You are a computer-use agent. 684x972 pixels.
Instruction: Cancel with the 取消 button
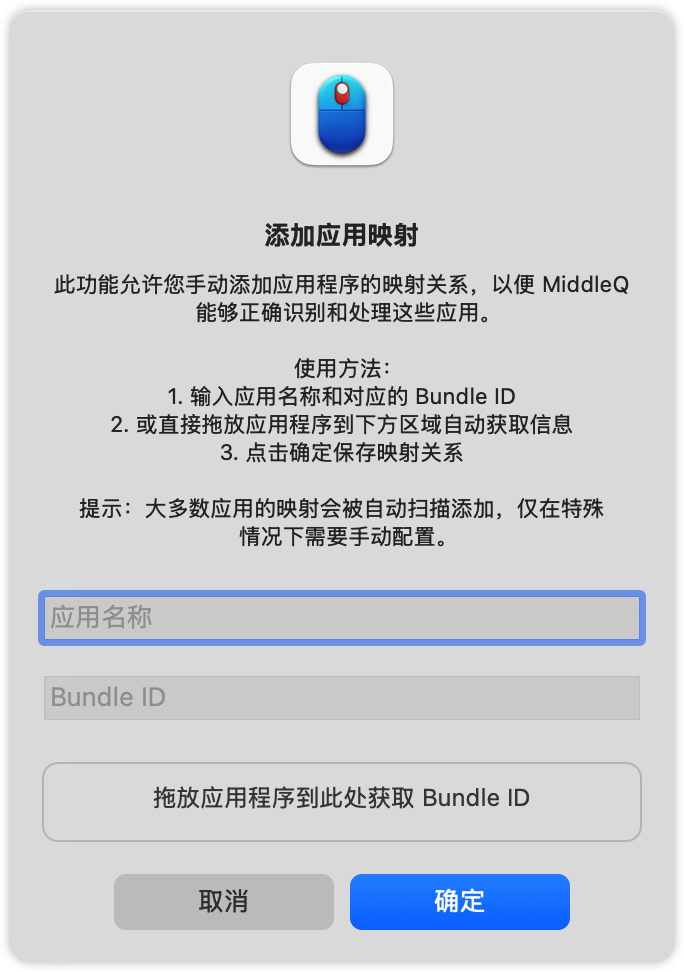click(223, 901)
